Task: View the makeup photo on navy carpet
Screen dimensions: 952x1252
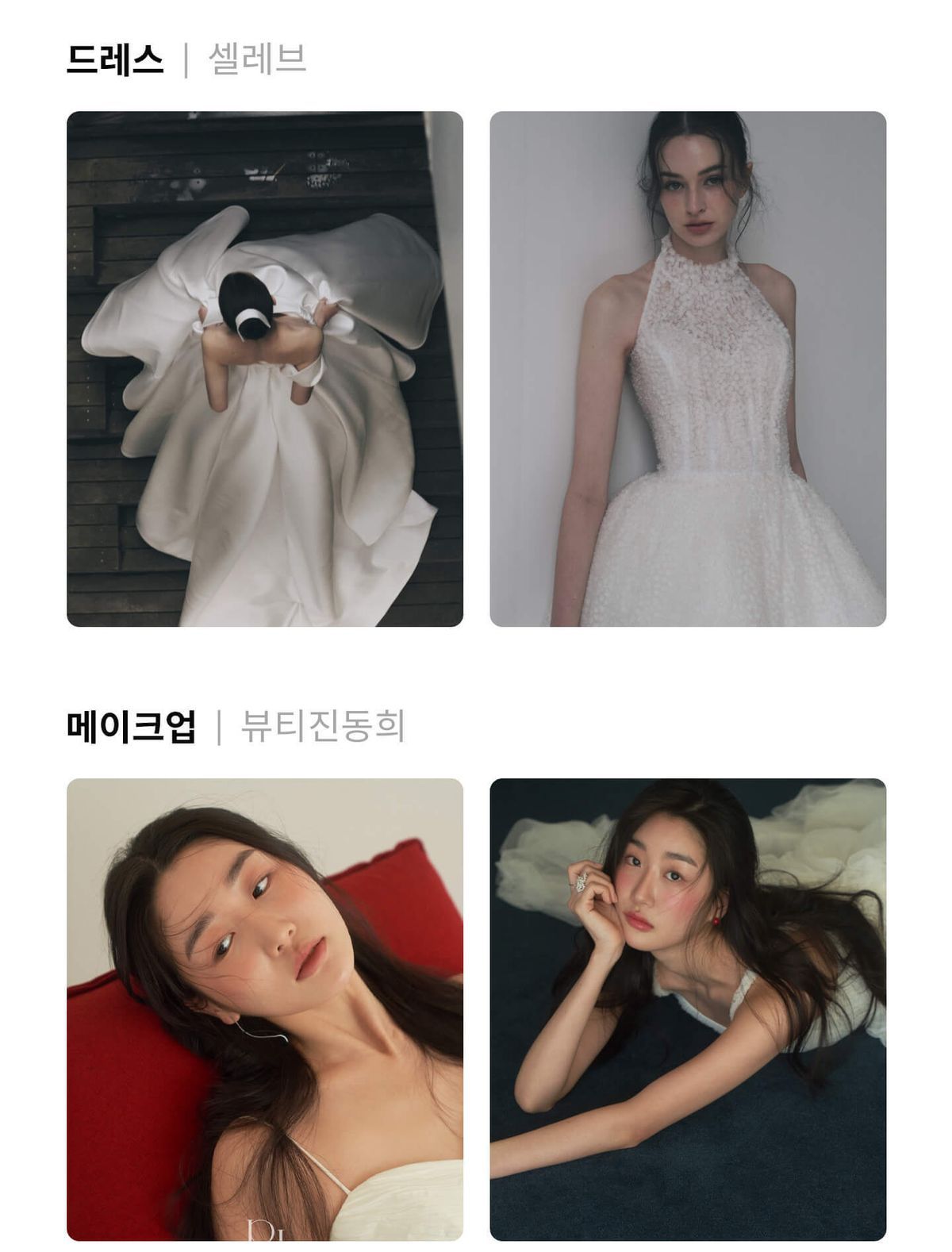Action: (687, 1008)
